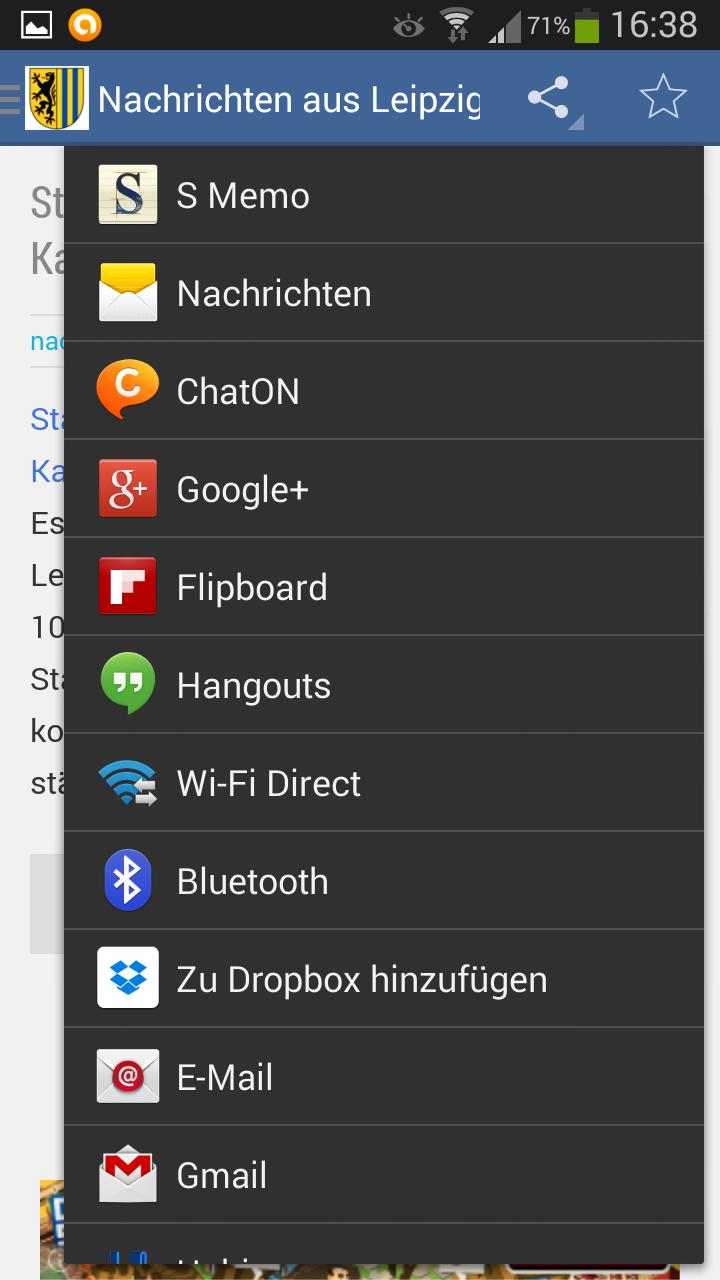The height and width of the screenshot is (1280, 720).
Task: Select the Google+ icon
Action: 127,488
